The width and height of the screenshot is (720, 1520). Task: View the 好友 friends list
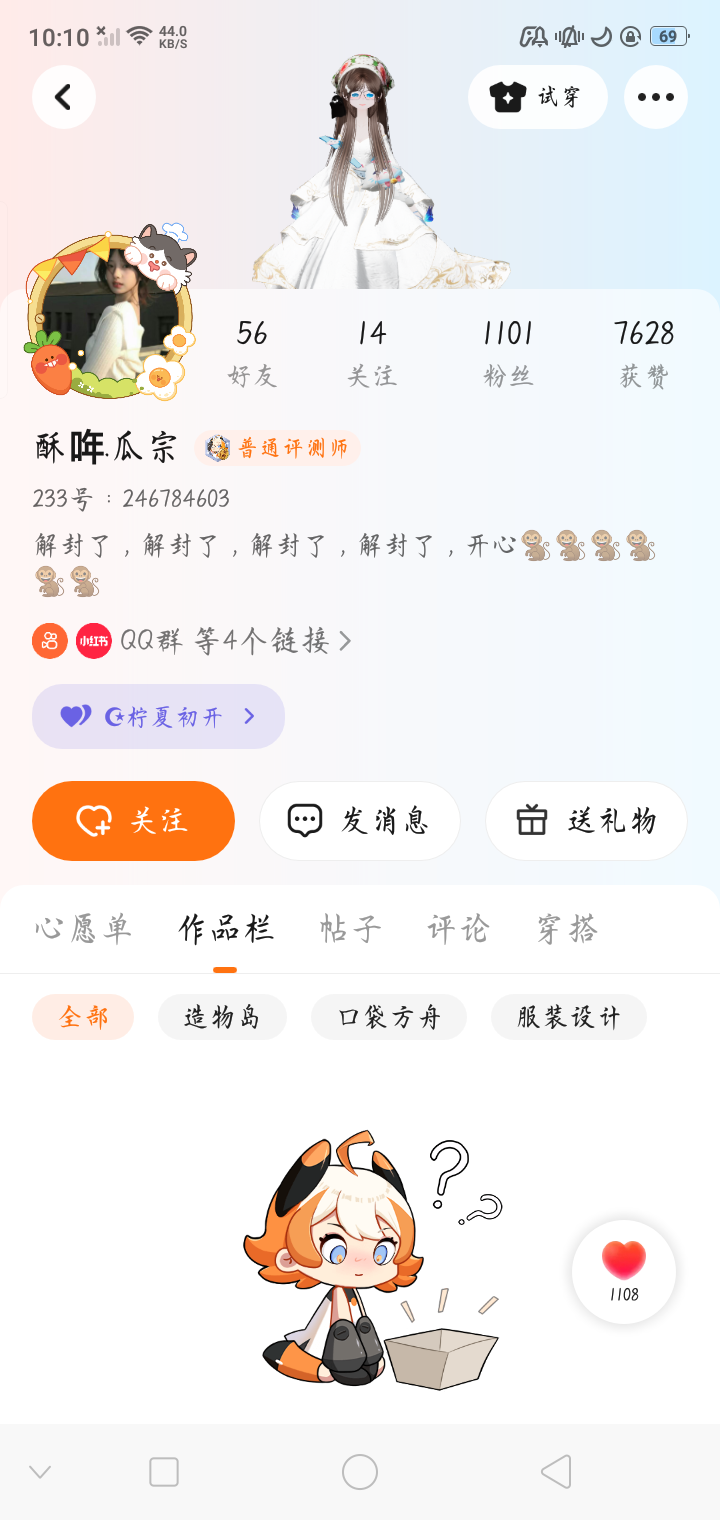(252, 352)
